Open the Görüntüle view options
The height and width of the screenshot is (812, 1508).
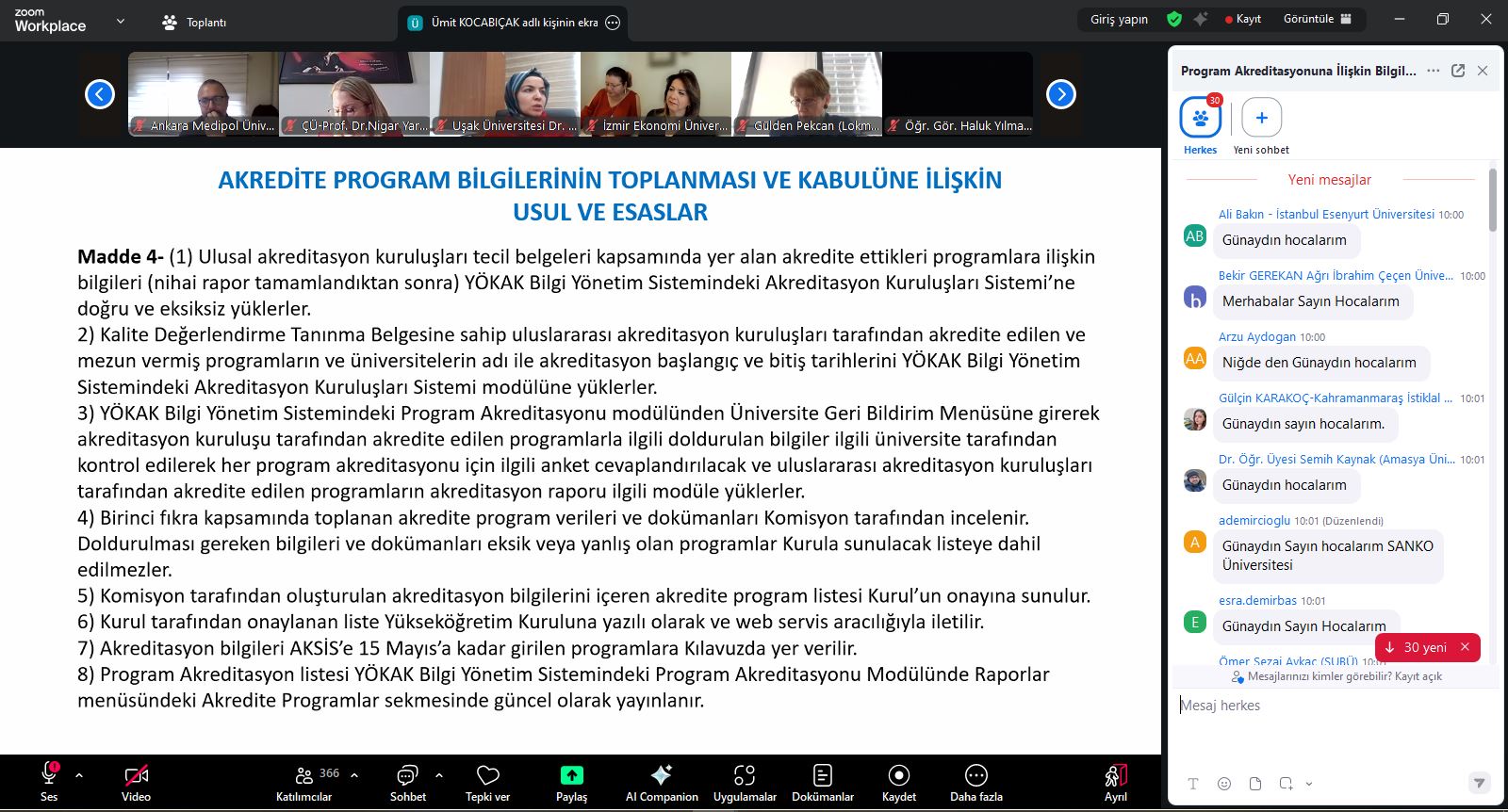[1317, 19]
